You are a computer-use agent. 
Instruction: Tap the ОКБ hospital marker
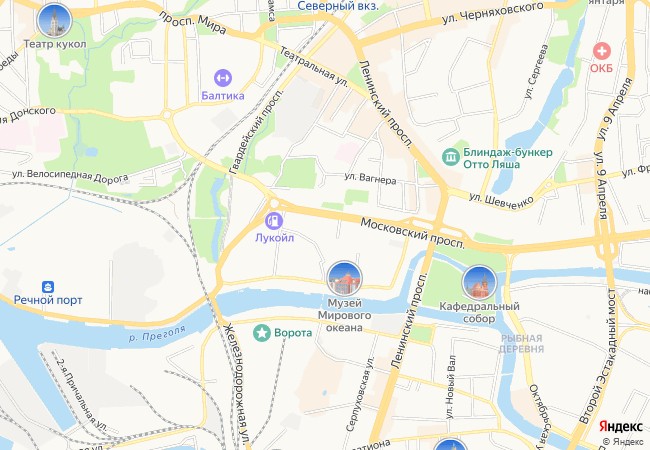[x=602, y=50]
